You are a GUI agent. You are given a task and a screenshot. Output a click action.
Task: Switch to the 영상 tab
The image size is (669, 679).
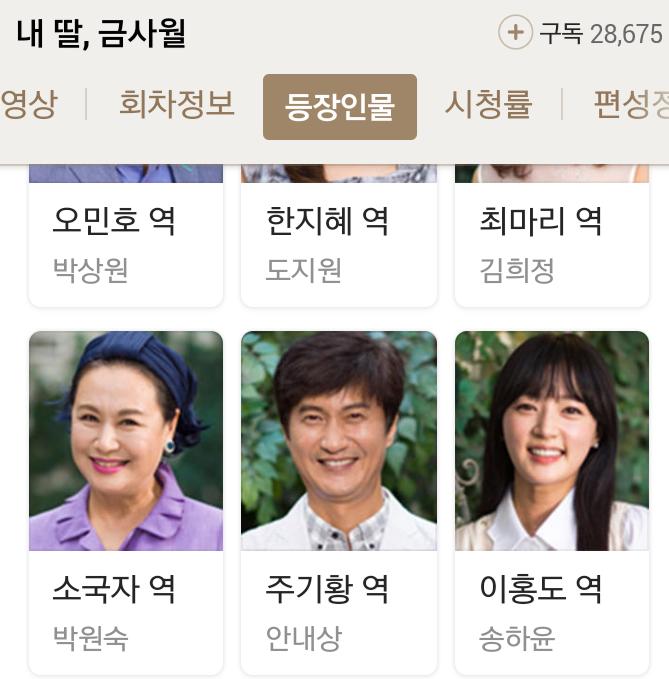click(x=28, y=104)
